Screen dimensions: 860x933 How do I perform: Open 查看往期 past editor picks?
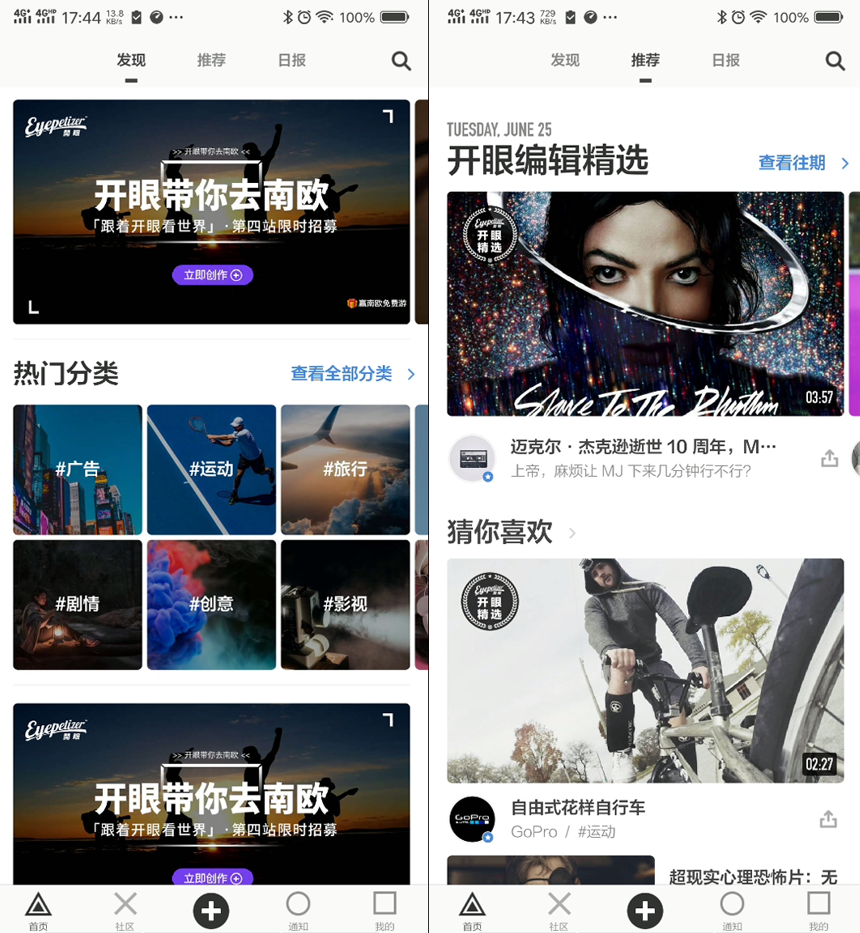tap(797, 162)
